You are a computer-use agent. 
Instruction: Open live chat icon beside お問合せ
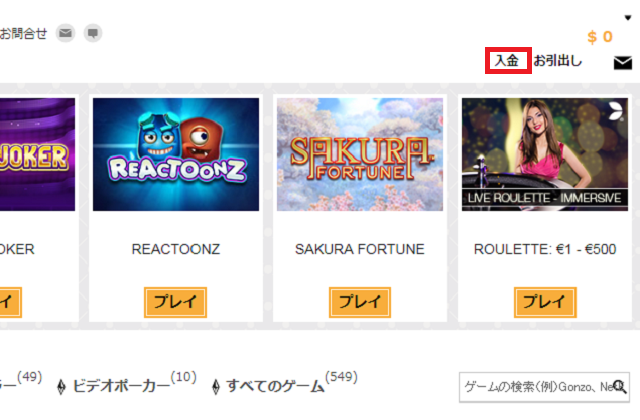click(93, 33)
